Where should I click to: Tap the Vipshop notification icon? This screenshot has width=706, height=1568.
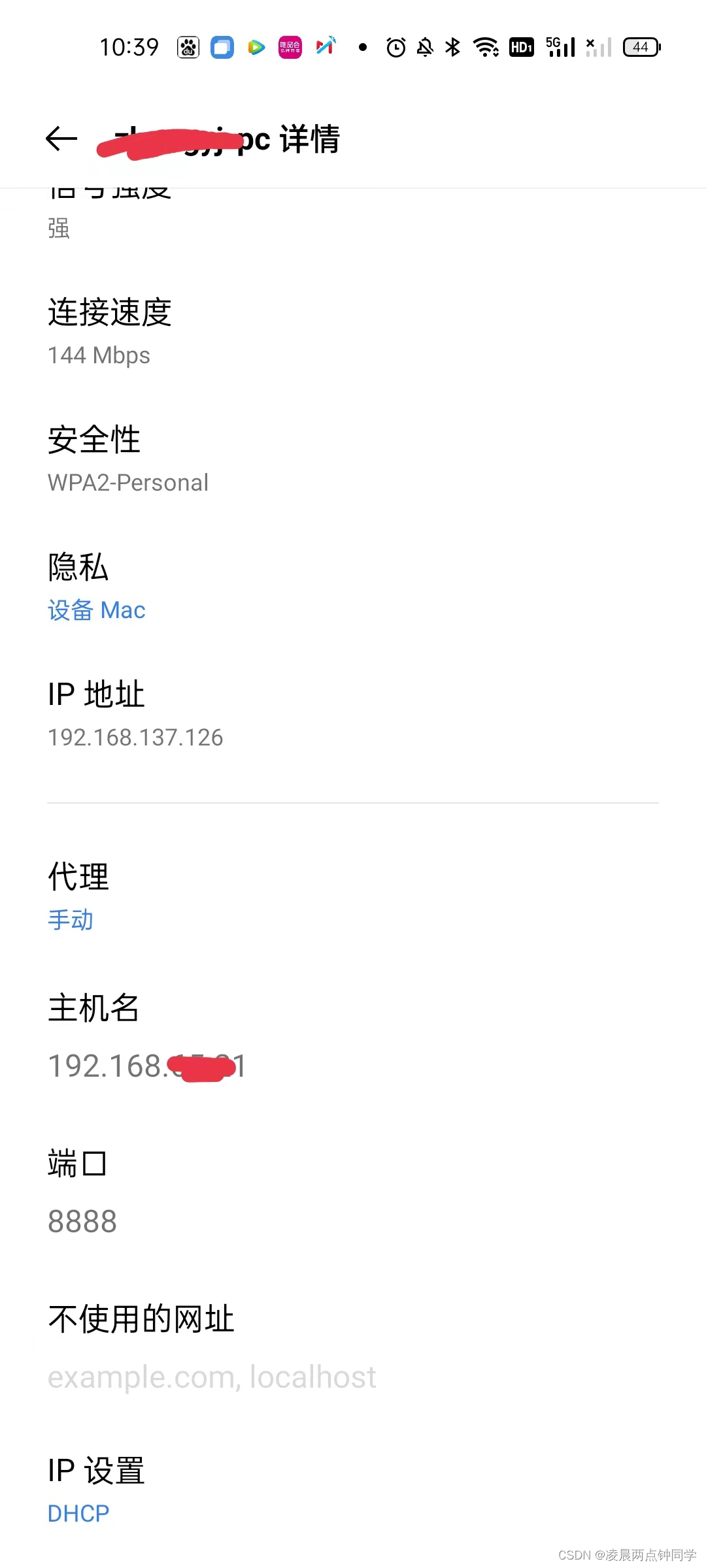pyautogui.click(x=290, y=47)
